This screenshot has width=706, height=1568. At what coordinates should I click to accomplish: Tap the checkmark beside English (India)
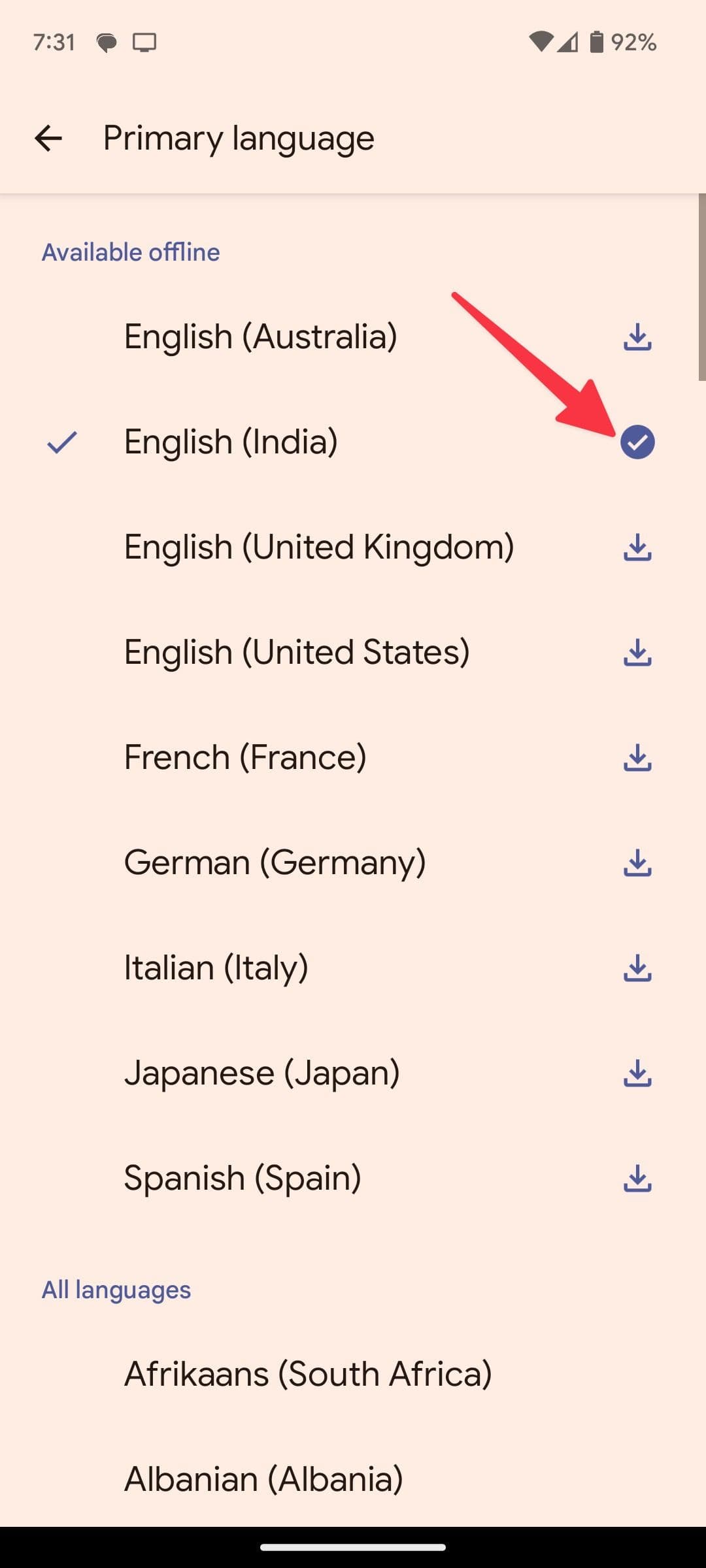[63, 442]
